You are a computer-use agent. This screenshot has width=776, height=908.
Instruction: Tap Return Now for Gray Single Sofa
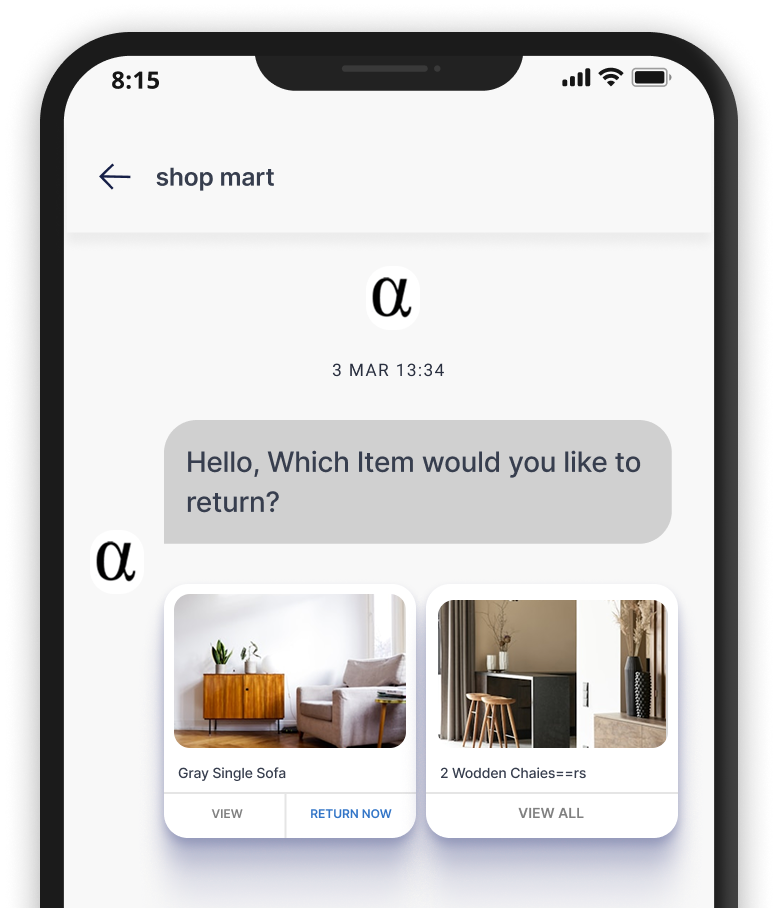pyautogui.click(x=350, y=814)
